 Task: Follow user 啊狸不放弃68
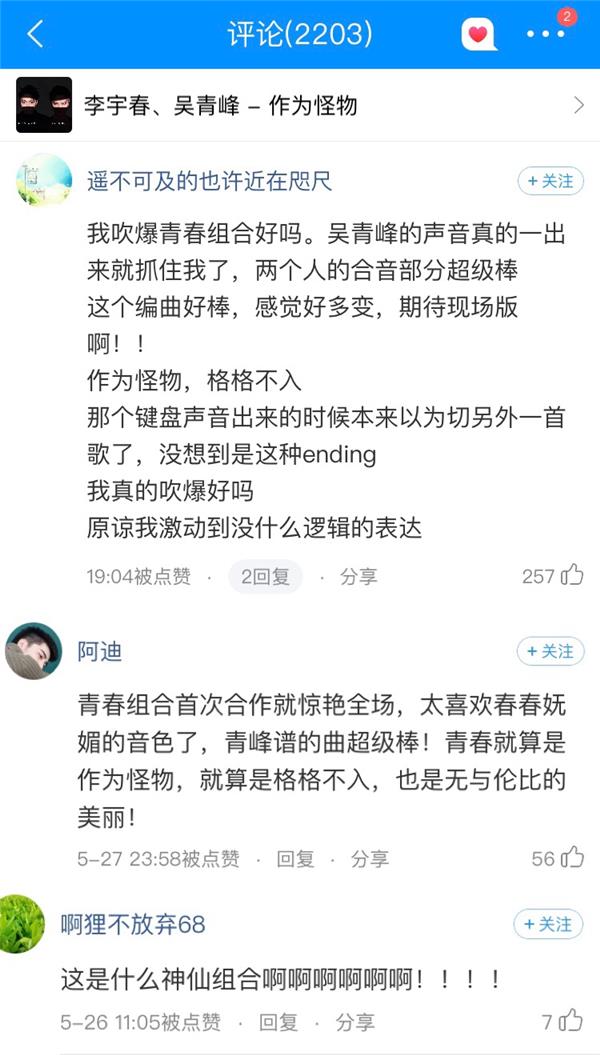click(x=548, y=924)
